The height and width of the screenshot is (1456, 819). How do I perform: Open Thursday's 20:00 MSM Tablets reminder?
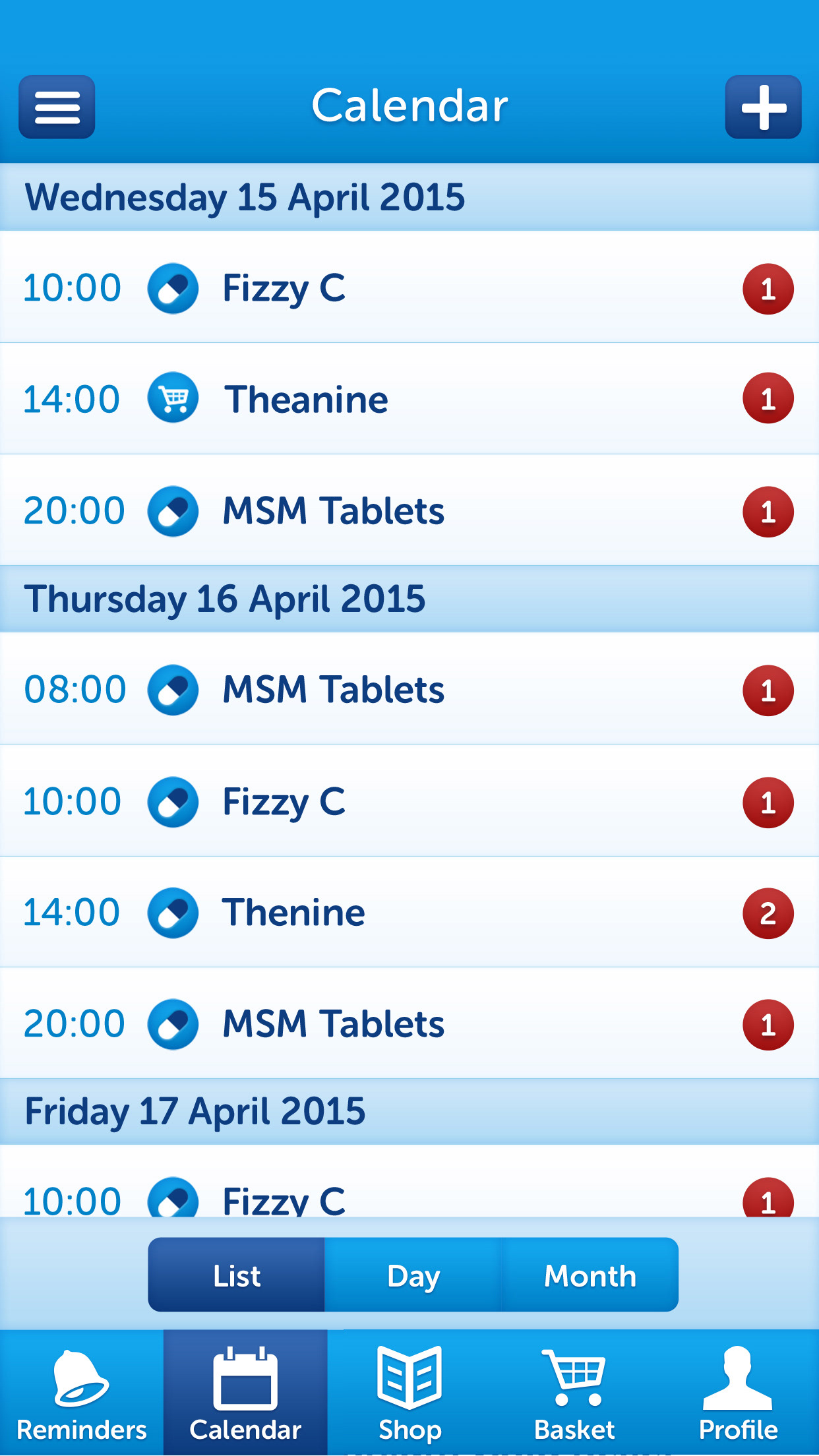(409, 1023)
